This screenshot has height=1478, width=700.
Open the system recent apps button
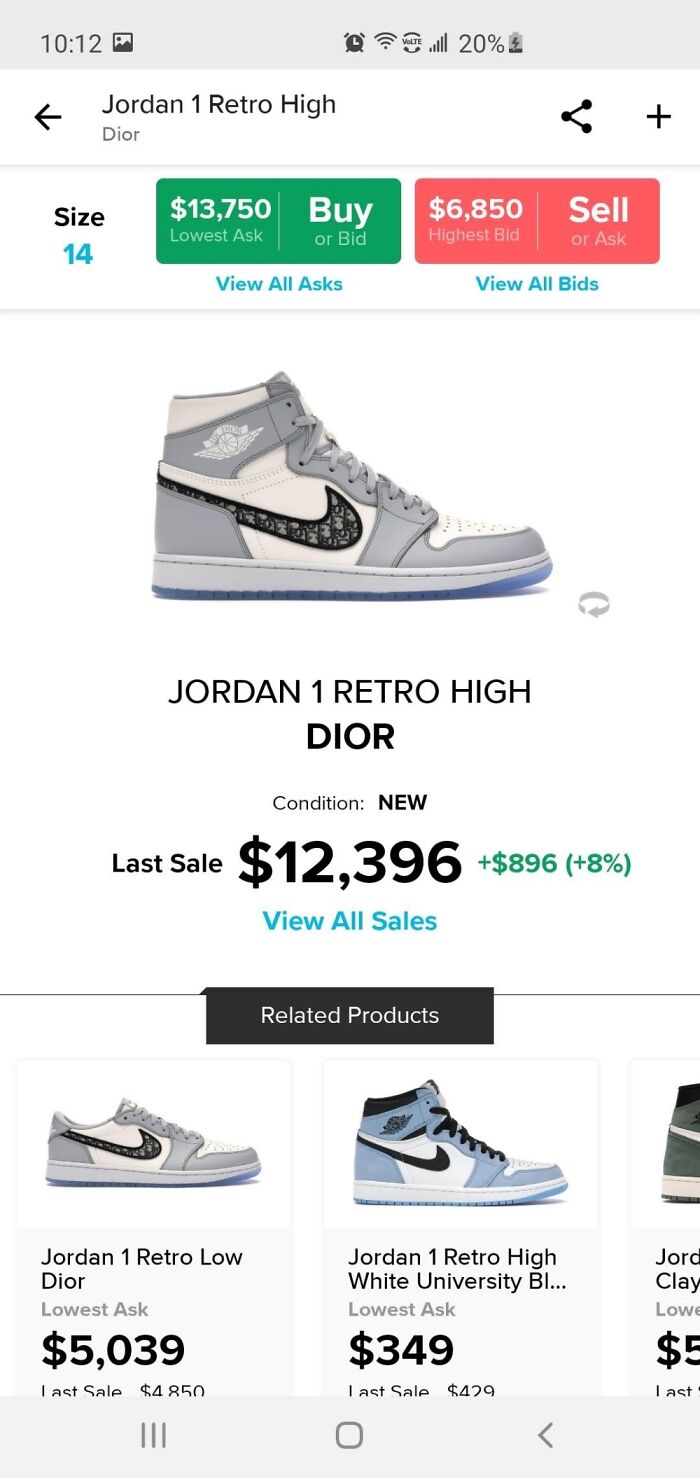pyautogui.click(x=153, y=1436)
